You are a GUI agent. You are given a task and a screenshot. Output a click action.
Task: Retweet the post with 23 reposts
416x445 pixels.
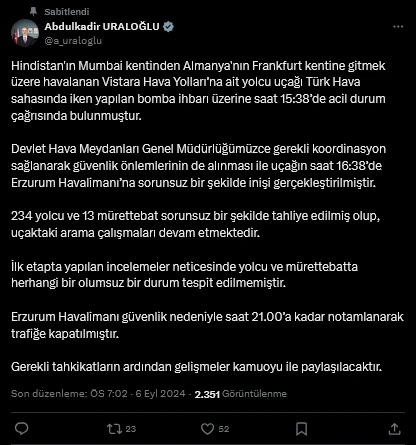pos(121,429)
